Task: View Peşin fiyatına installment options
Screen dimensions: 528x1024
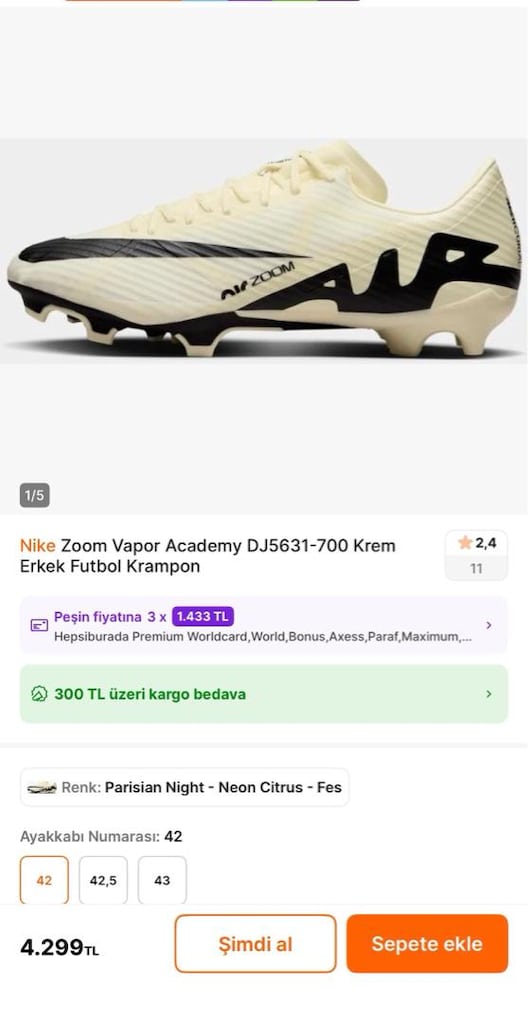Action: pos(263,625)
